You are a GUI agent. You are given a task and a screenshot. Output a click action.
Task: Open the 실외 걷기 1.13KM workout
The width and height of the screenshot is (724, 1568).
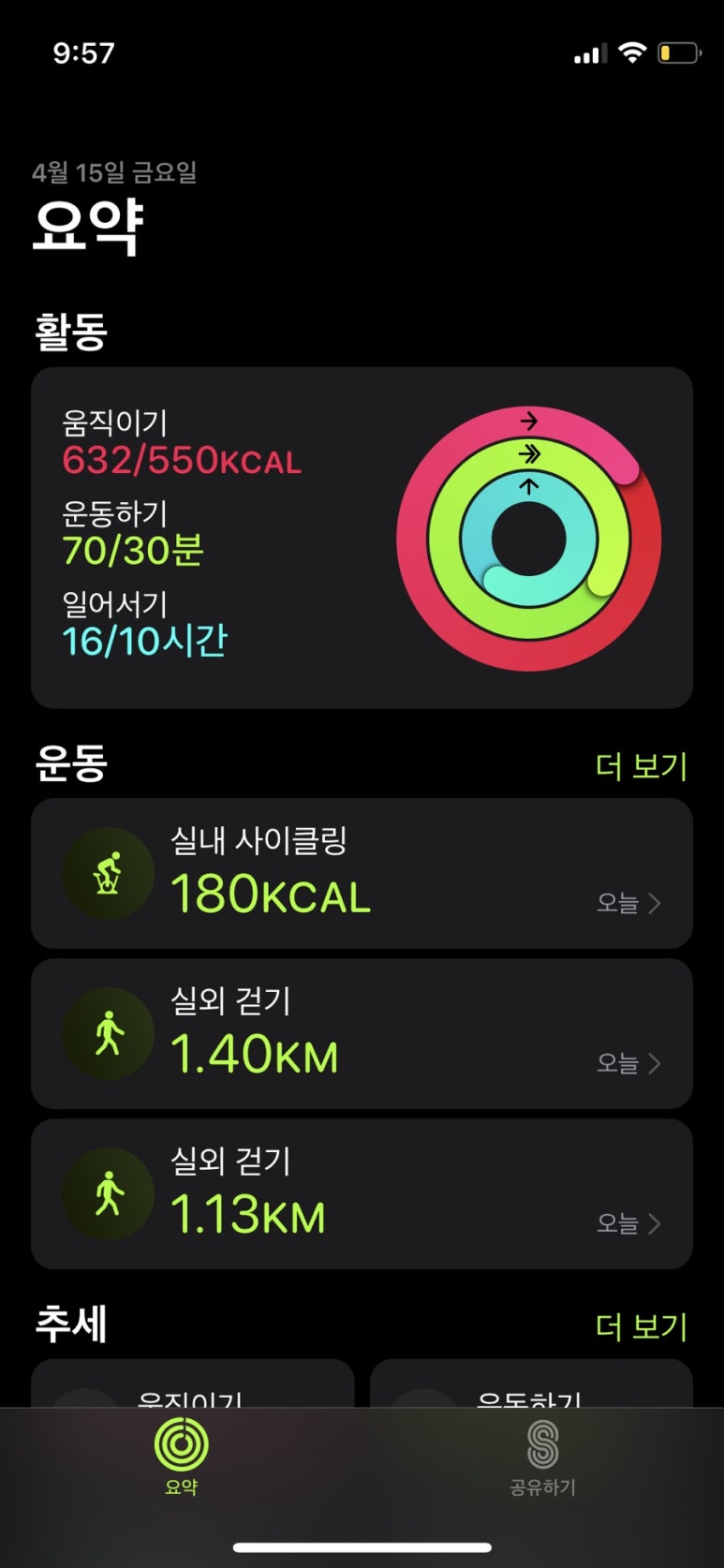coord(362,1193)
